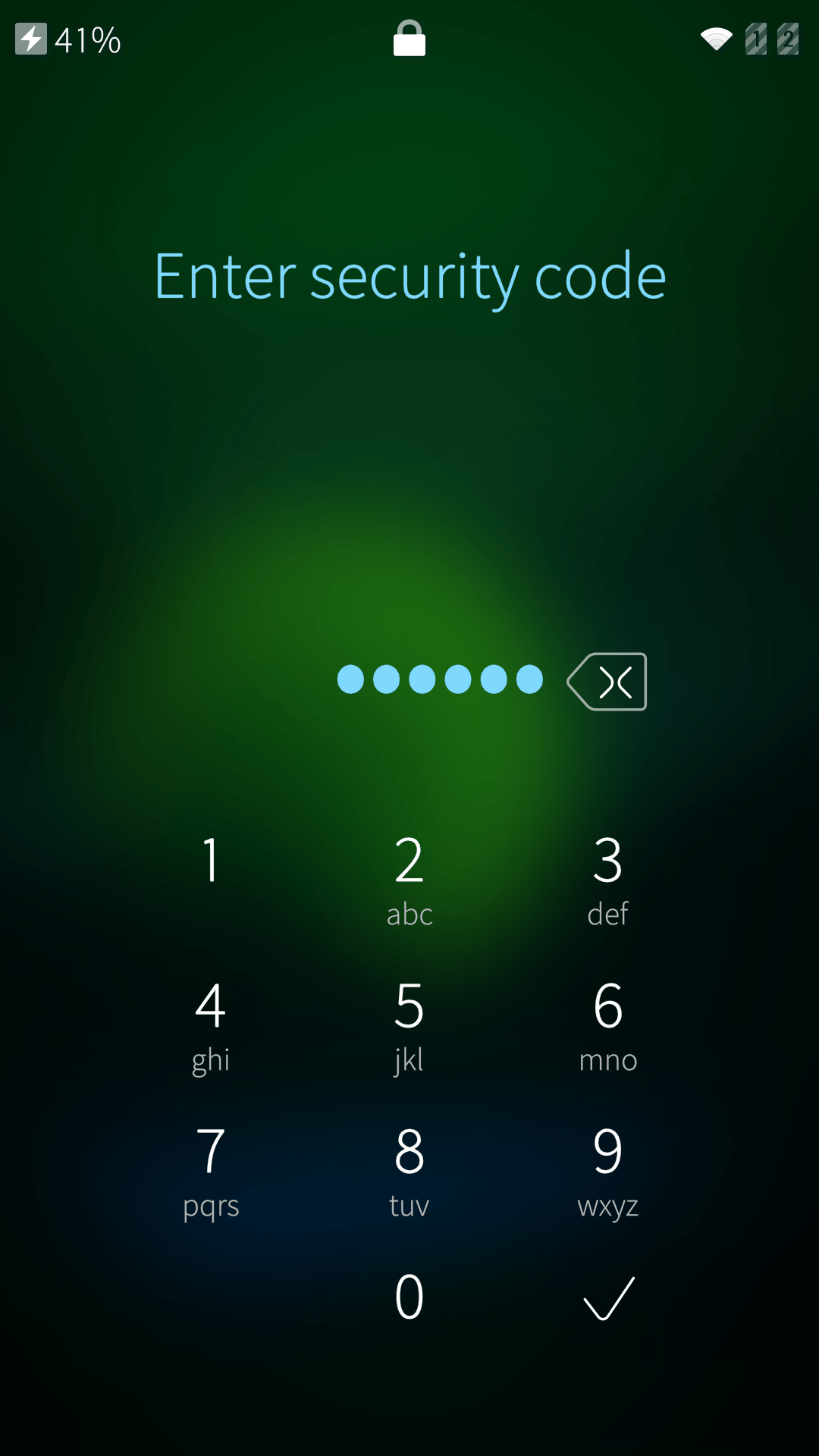The image size is (819, 1456).
Task: Select the SIM 2 card indicator
Action: 786,39
